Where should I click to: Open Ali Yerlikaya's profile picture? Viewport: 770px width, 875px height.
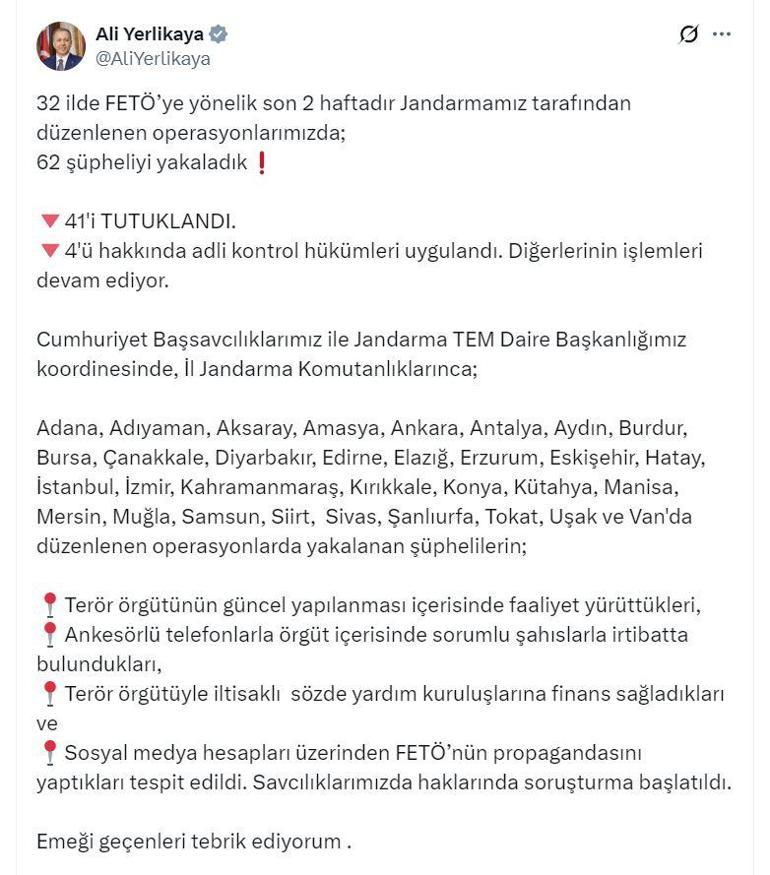[61, 46]
